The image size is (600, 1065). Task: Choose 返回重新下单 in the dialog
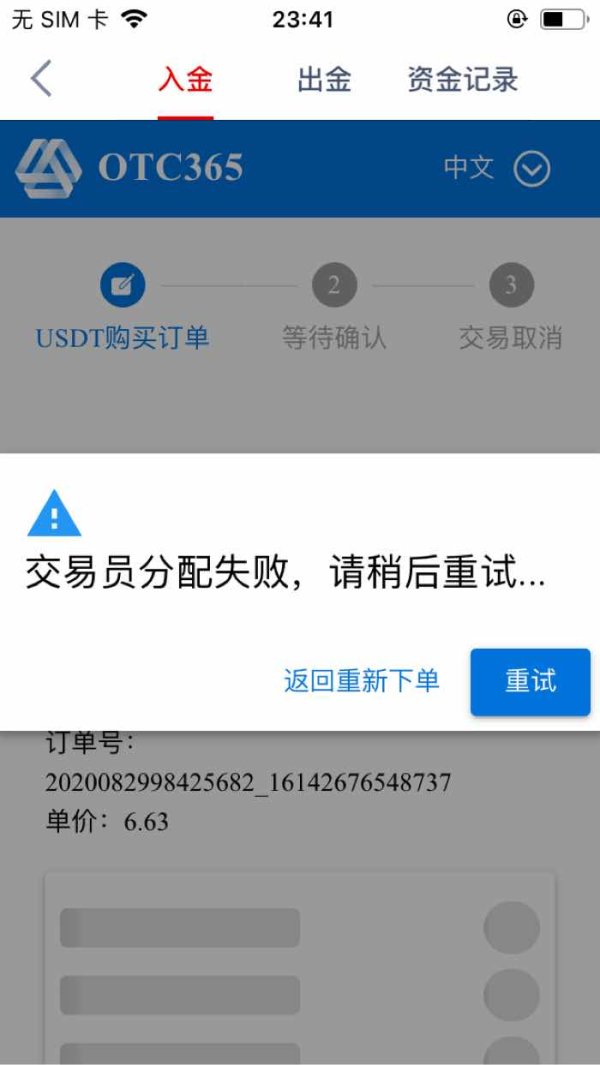361,681
